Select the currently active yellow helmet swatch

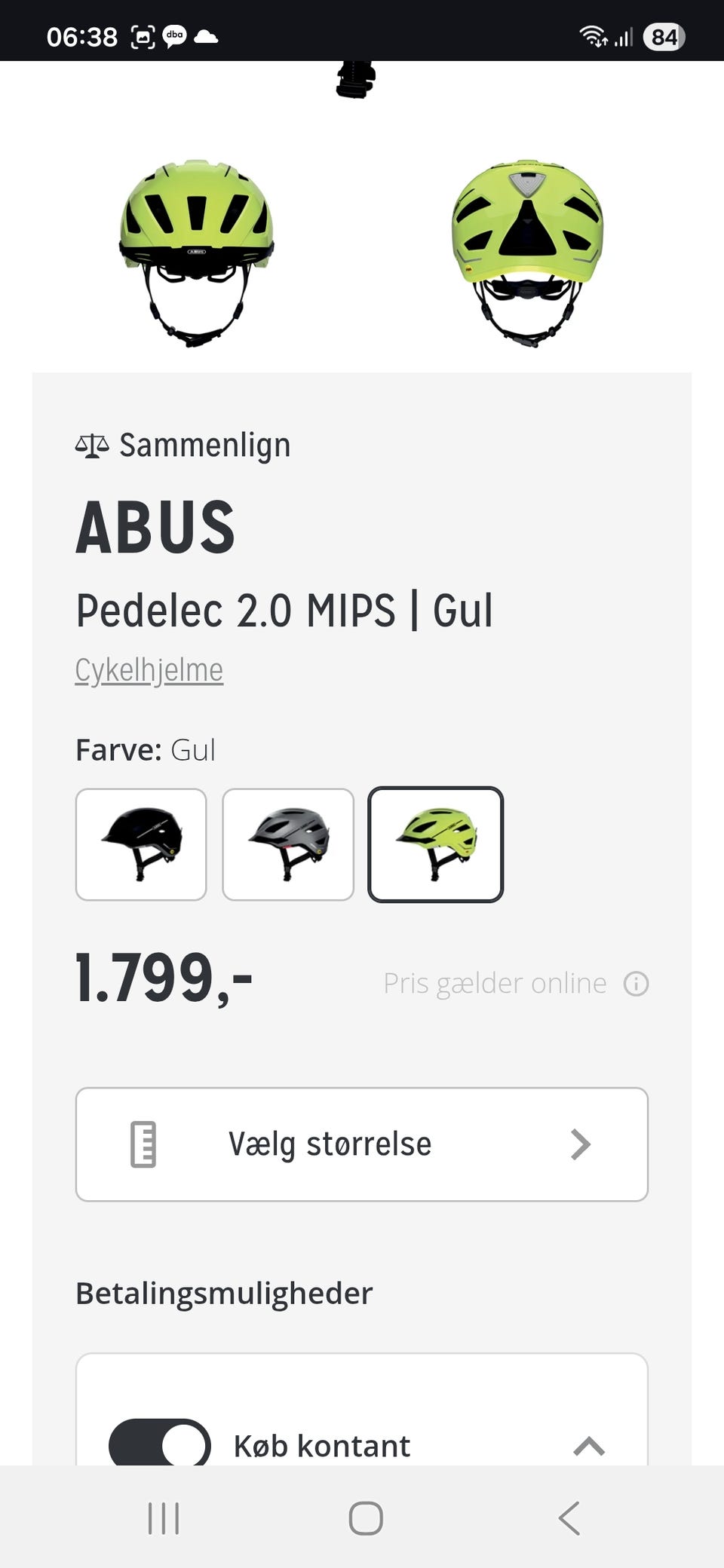435,844
